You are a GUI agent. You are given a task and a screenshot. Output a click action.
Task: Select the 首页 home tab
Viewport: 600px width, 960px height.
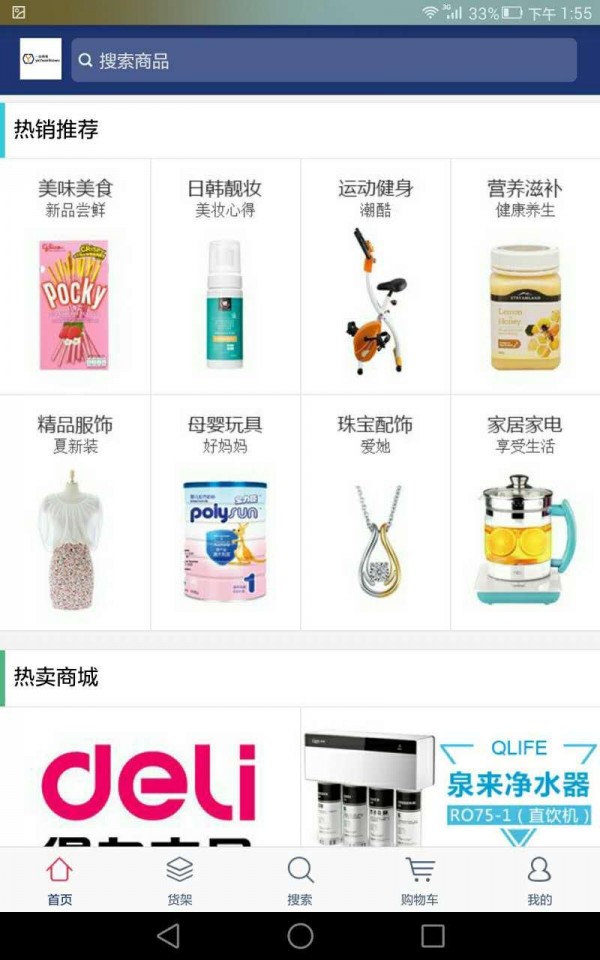[x=59, y=880]
